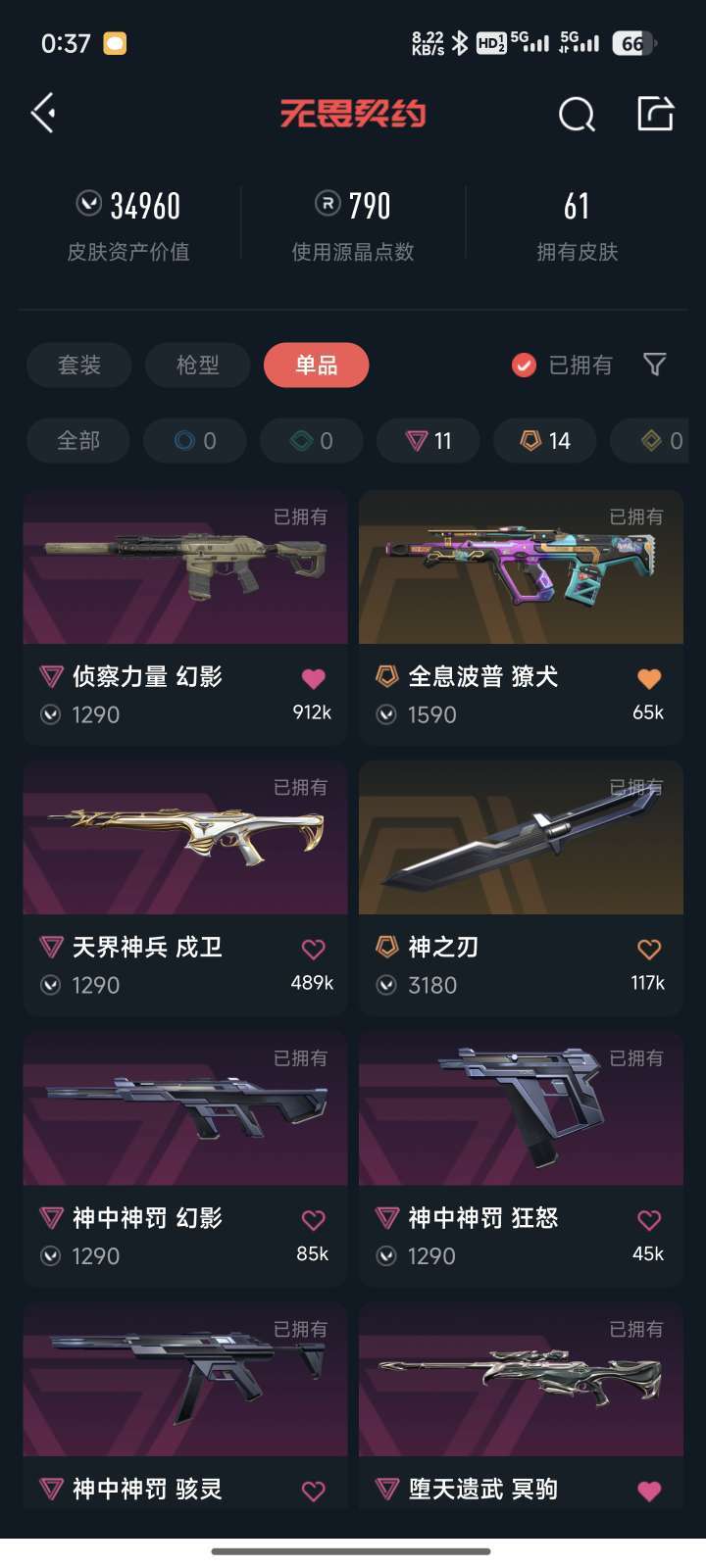Like the 天界神兵 戍卫 skin

click(x=313, y=949)
